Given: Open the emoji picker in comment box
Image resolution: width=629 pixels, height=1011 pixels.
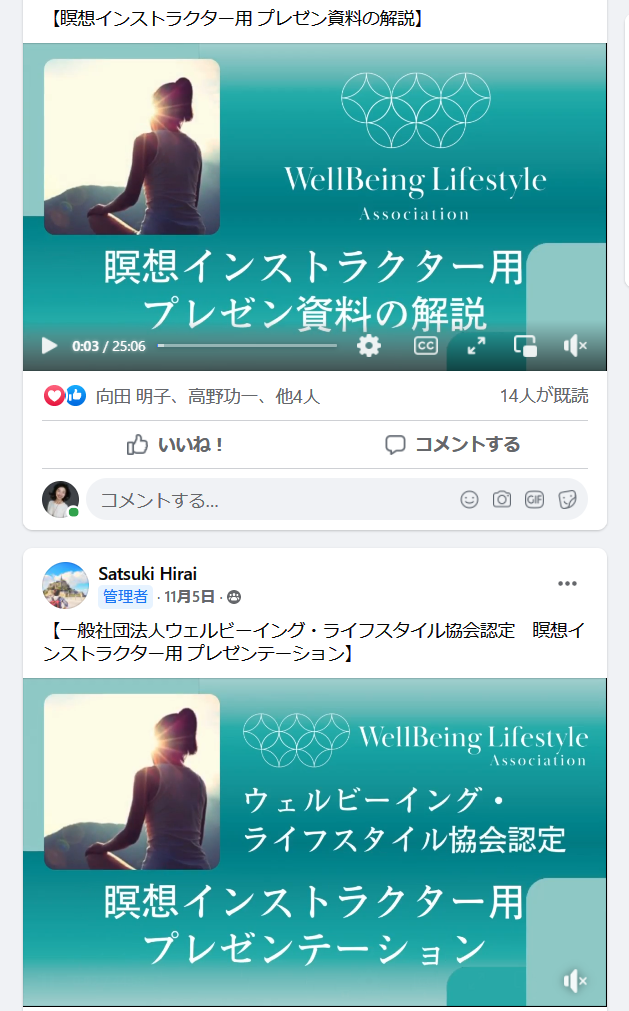Looking at the screenshot, I should (x=469, y=500).
